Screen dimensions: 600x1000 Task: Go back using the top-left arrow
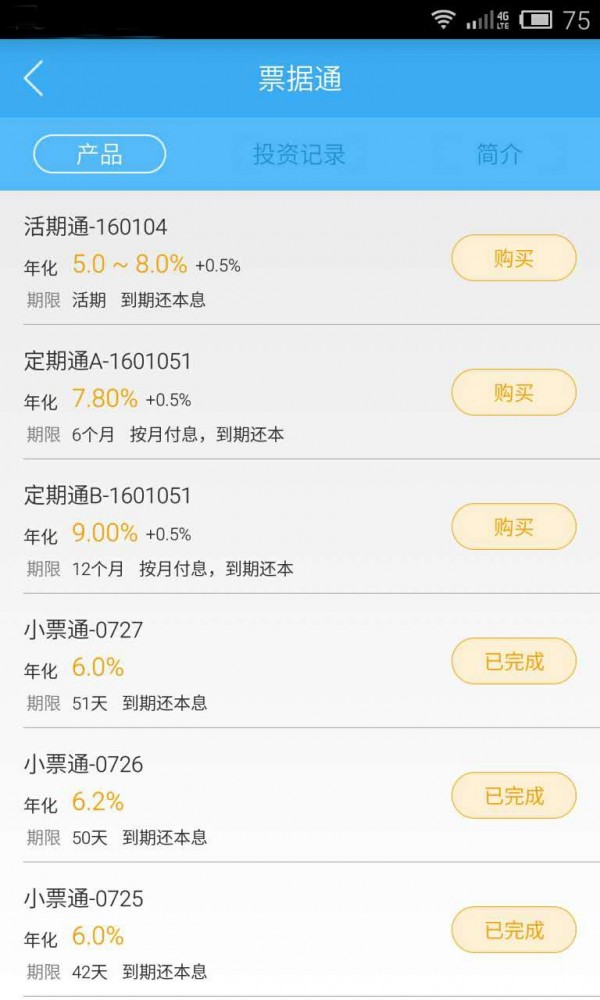point(34,78)
